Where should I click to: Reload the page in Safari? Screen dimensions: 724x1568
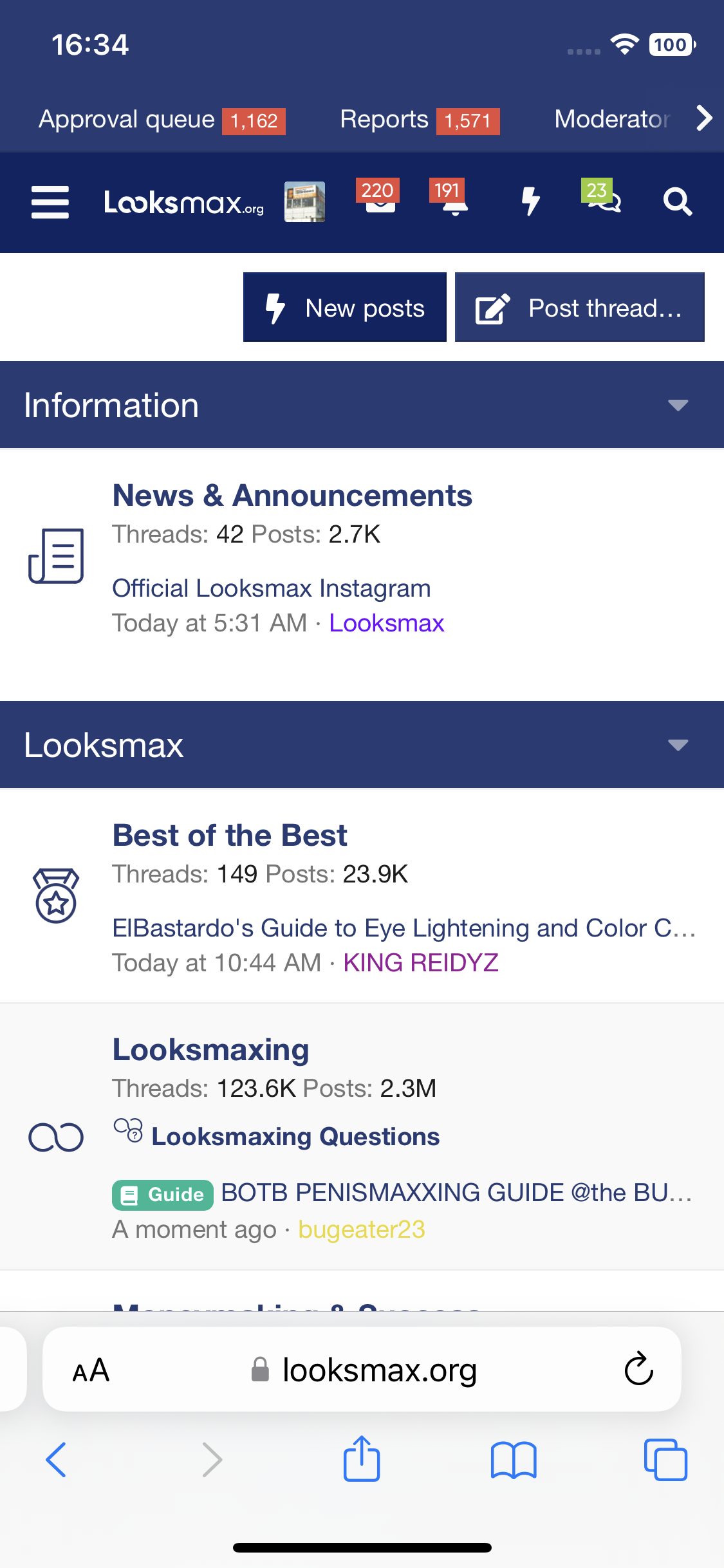(x=638, y=1369)
